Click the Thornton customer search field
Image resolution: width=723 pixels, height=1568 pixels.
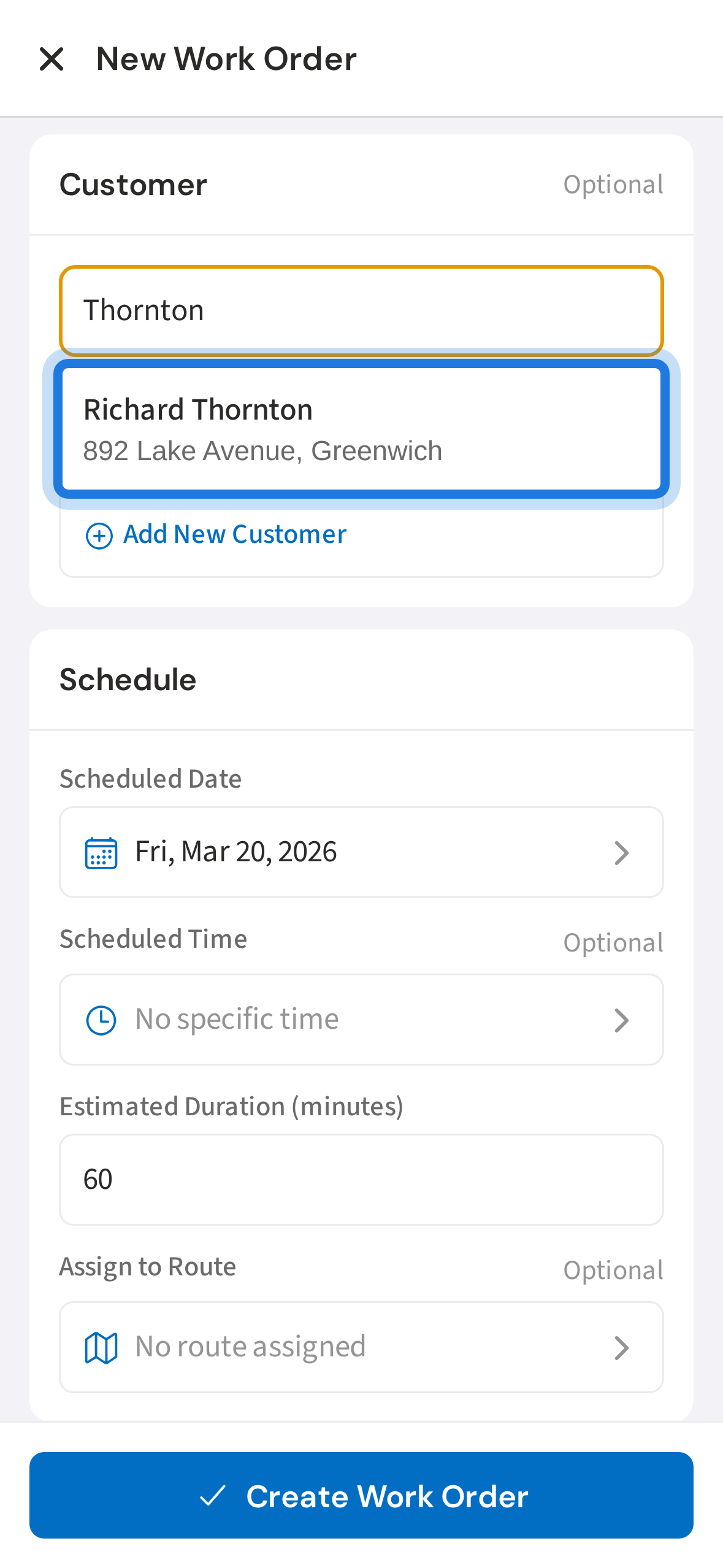361,310
